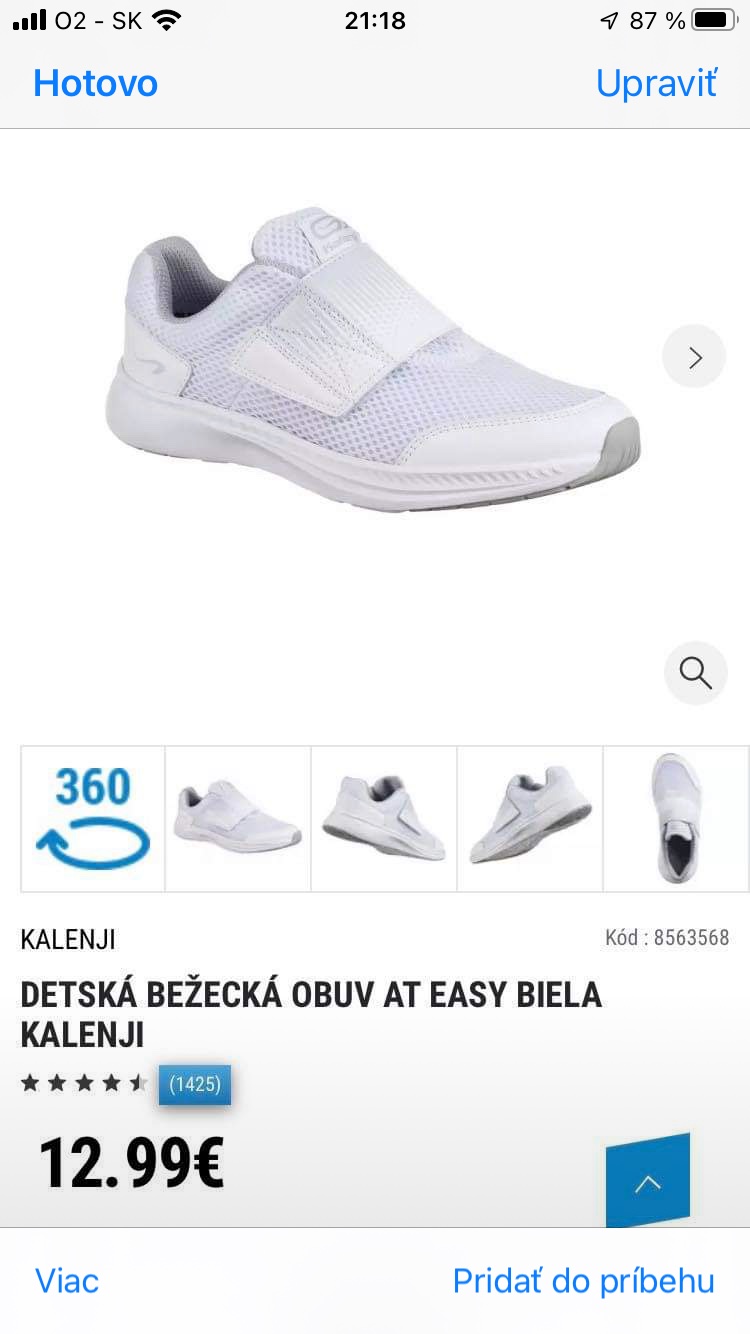The image size is (750, 1334).
Task: Open the Viac options
Action: 67,1280
